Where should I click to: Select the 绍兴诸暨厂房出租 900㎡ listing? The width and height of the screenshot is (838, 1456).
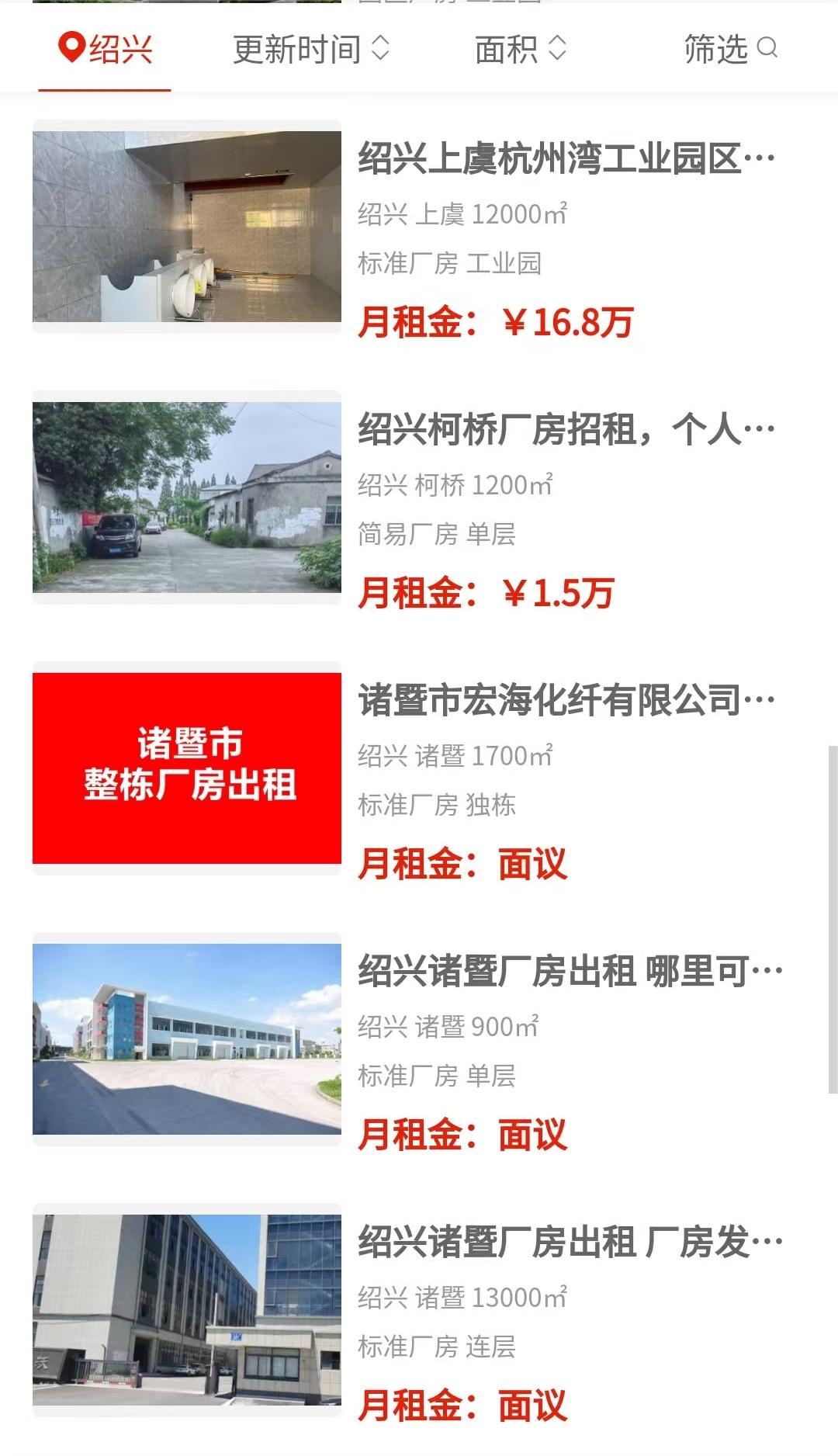(570, 972)
